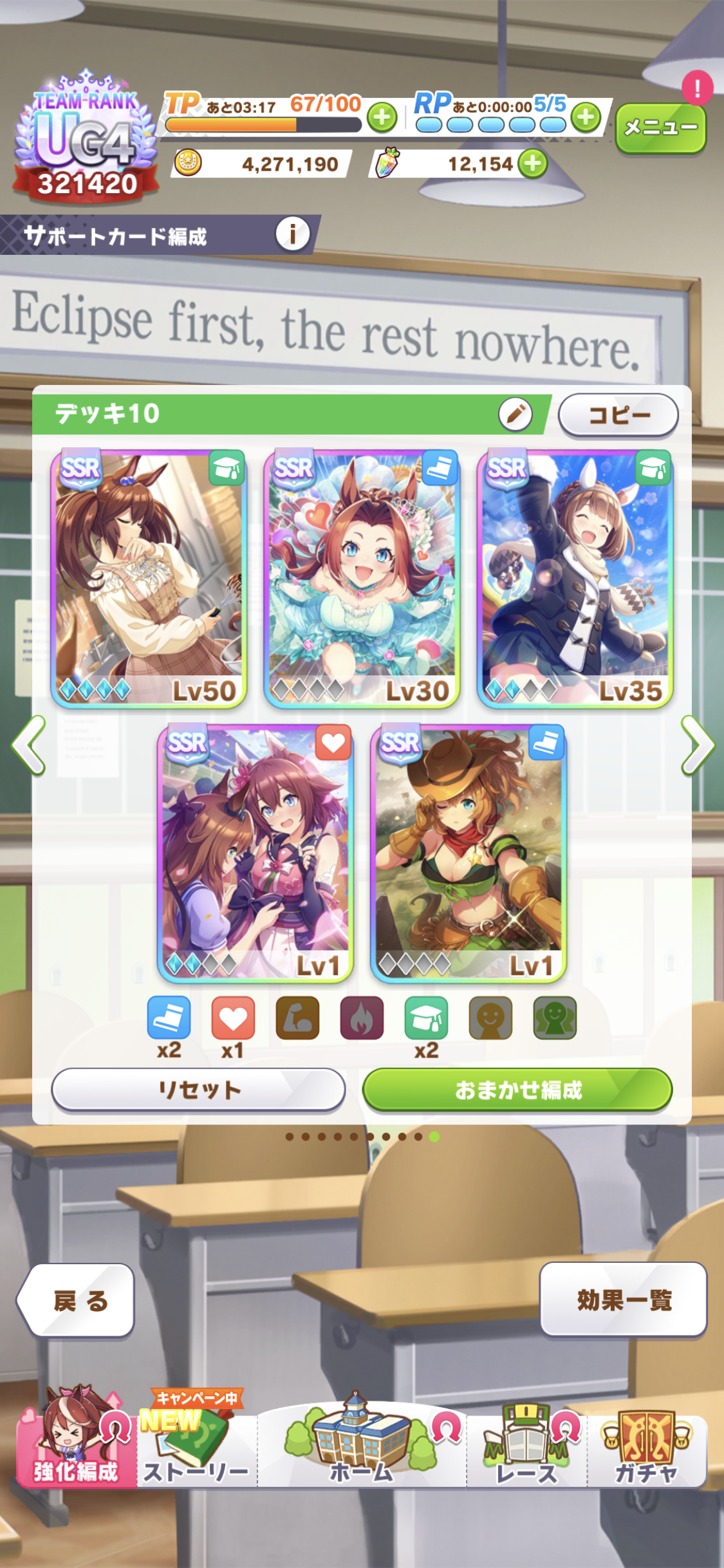
Task: Go back with the 戻る button
Action: tap(77, 1301)
